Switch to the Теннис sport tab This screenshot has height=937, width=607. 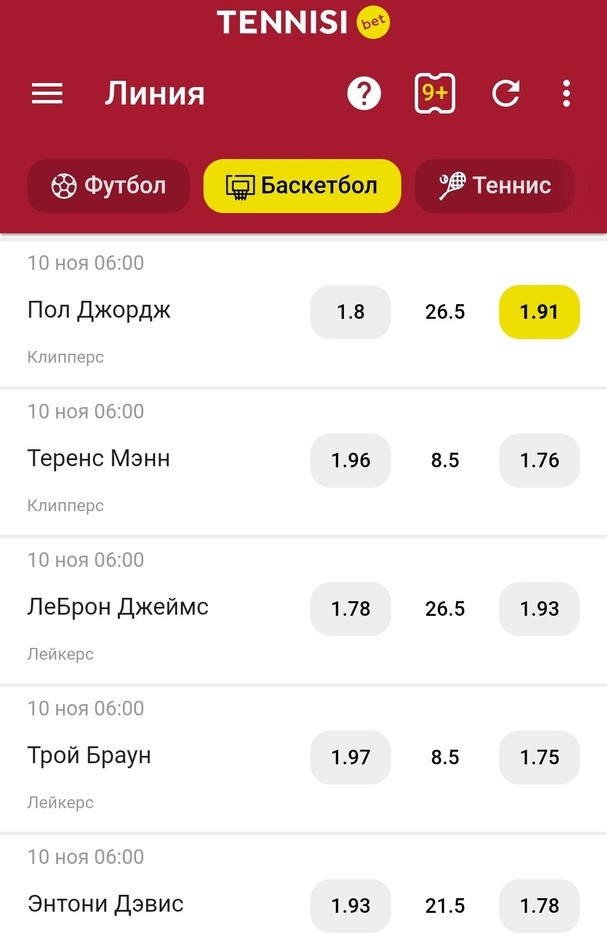[x=495, y=186]
